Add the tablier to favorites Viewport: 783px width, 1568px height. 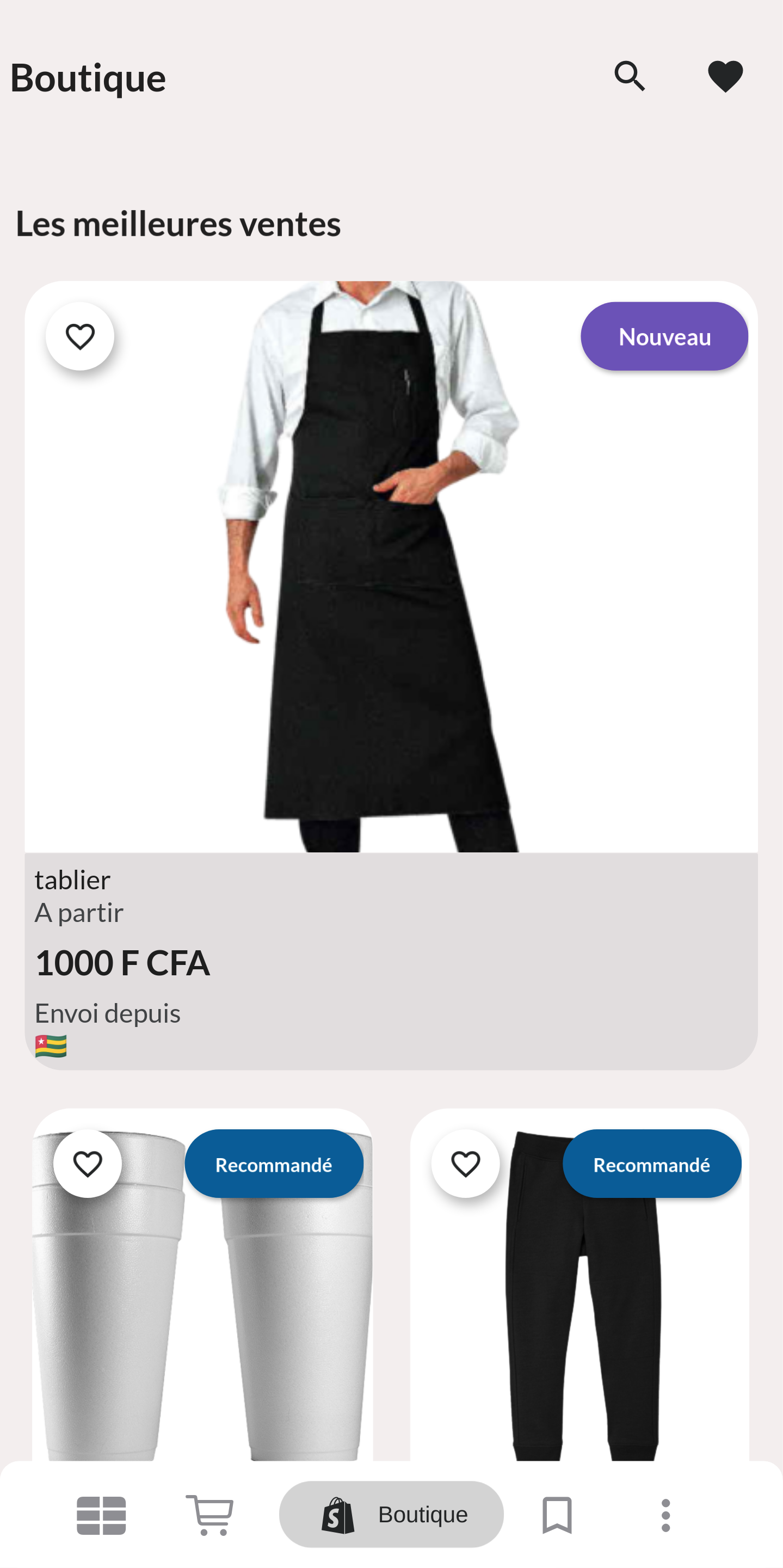[x=79, y=336]
